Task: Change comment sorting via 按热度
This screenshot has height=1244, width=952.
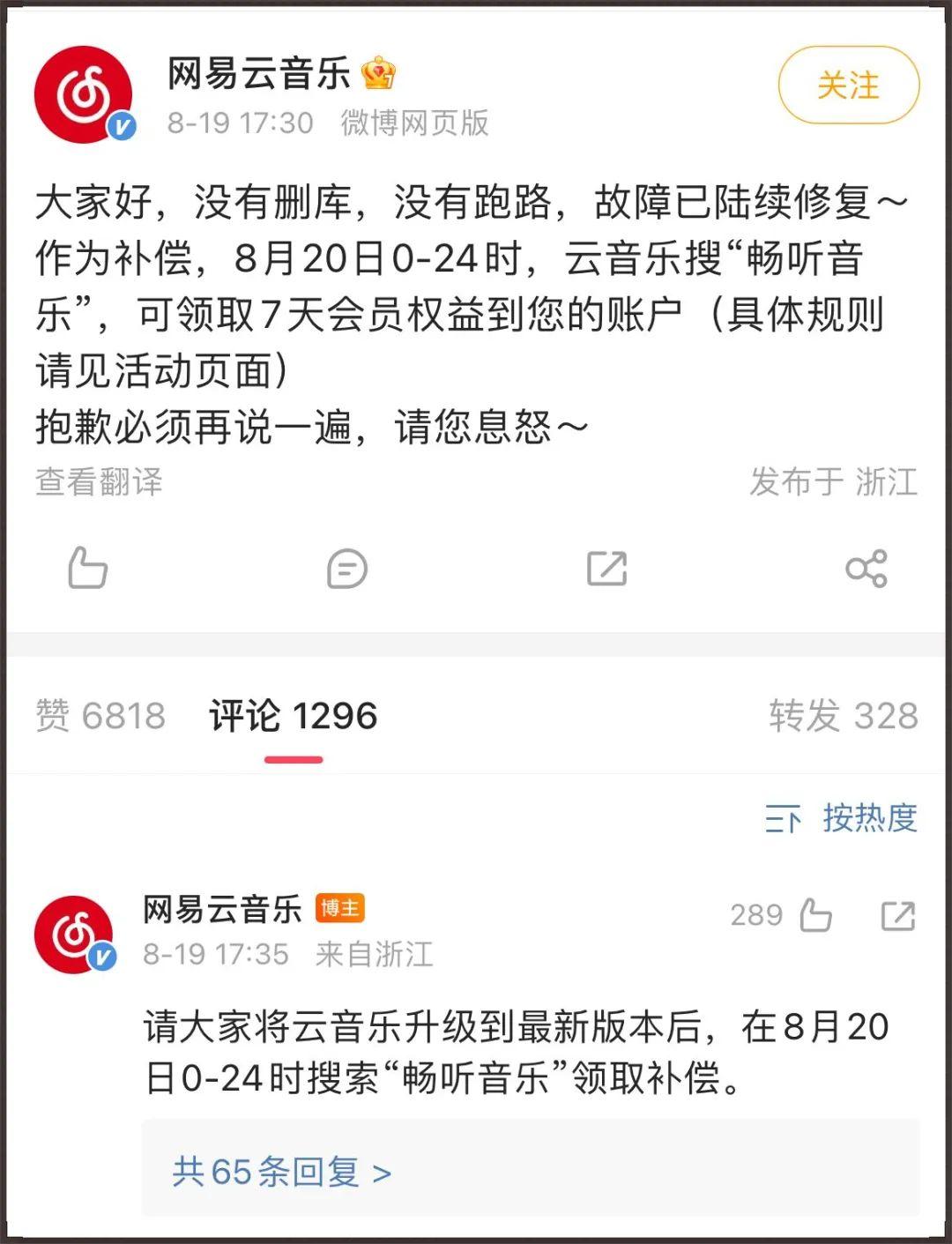Action: (x=841, y=818)
